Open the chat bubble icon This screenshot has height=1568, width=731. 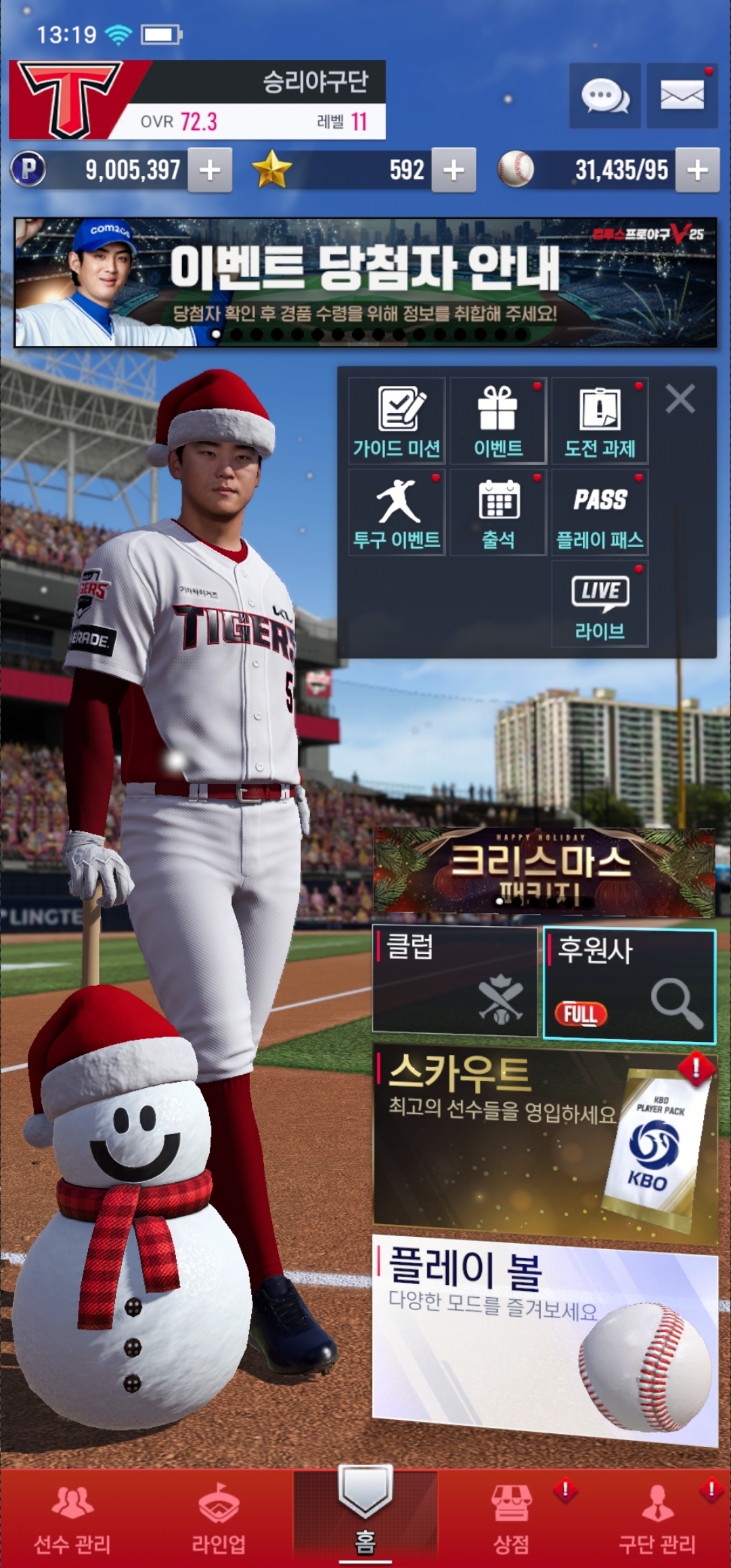coord(605,95)
